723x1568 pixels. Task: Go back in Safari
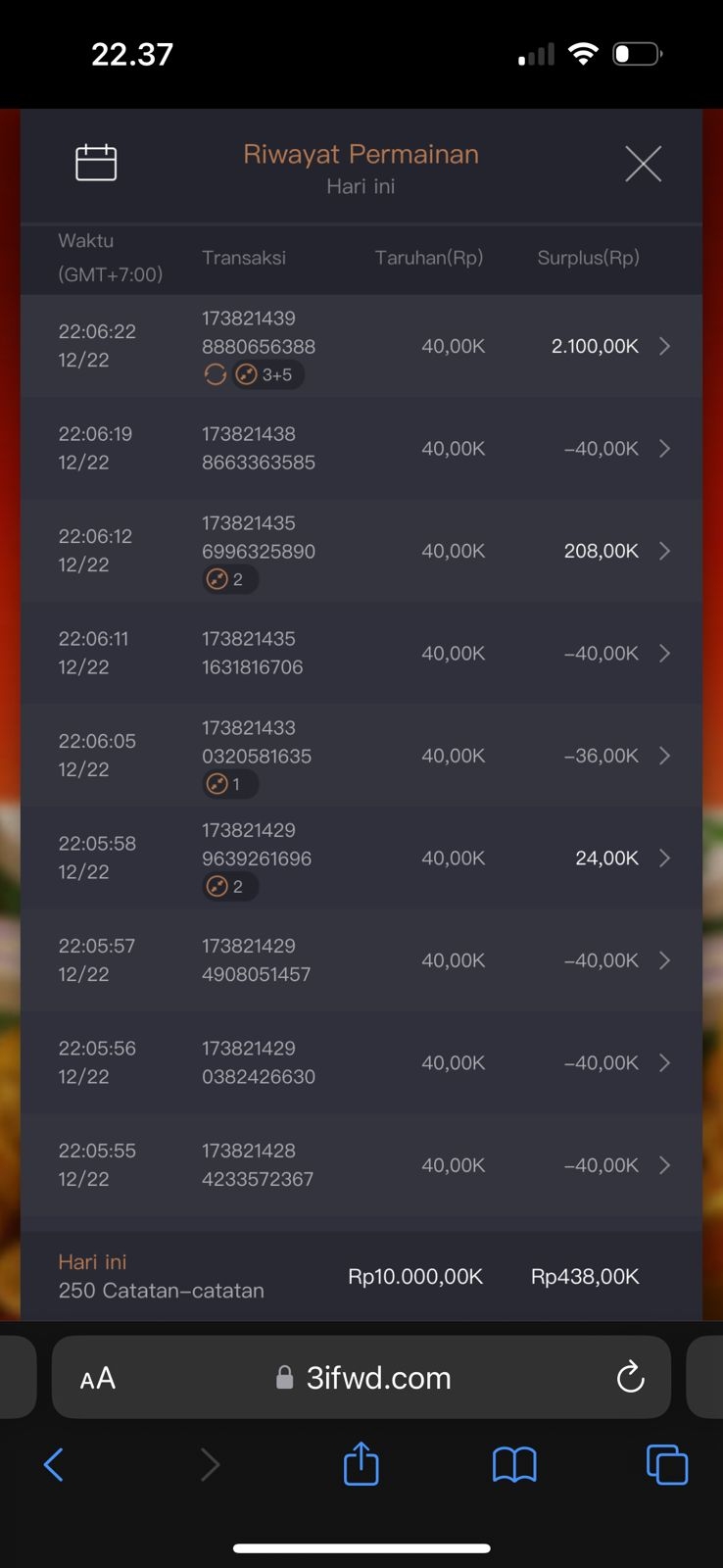pos(54,1465)
